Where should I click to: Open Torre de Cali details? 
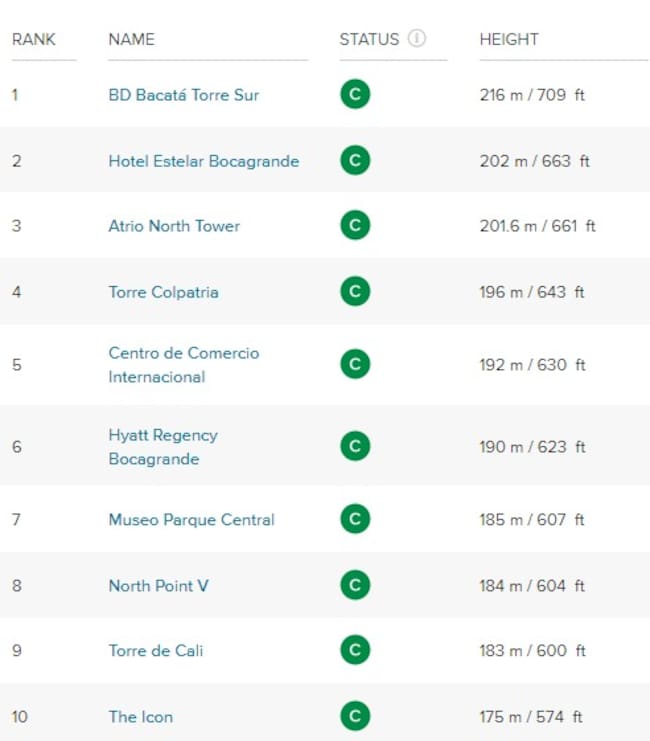click(155, 651)
